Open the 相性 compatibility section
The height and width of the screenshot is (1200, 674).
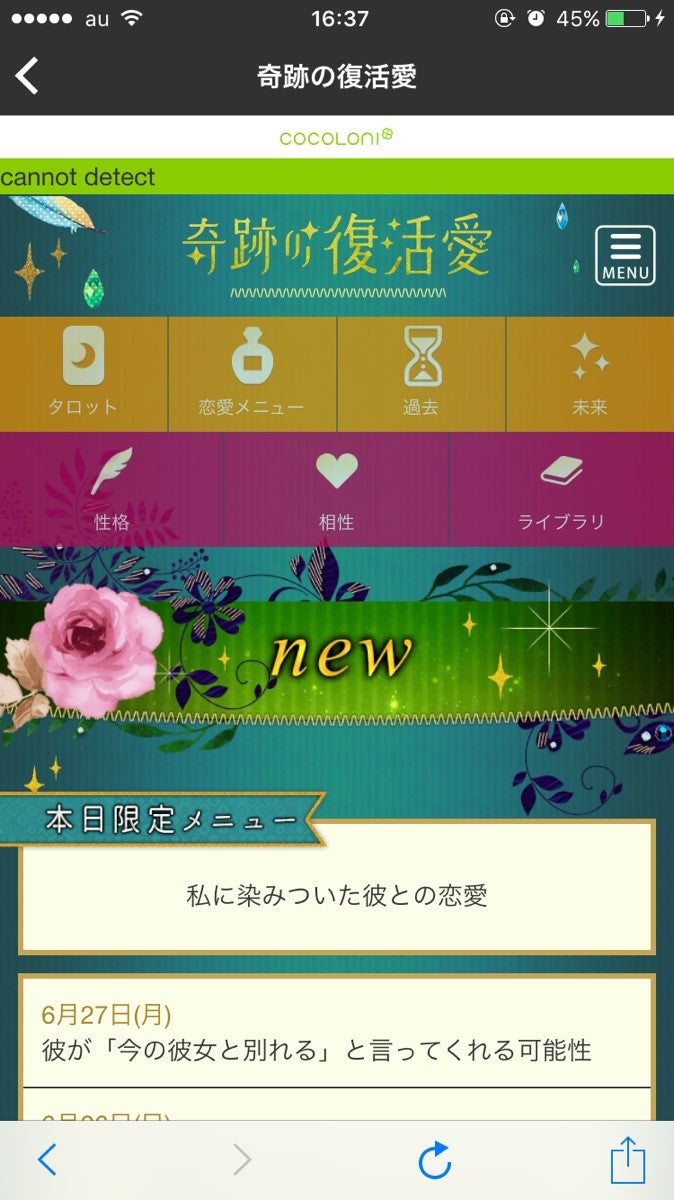coord(336,490)
